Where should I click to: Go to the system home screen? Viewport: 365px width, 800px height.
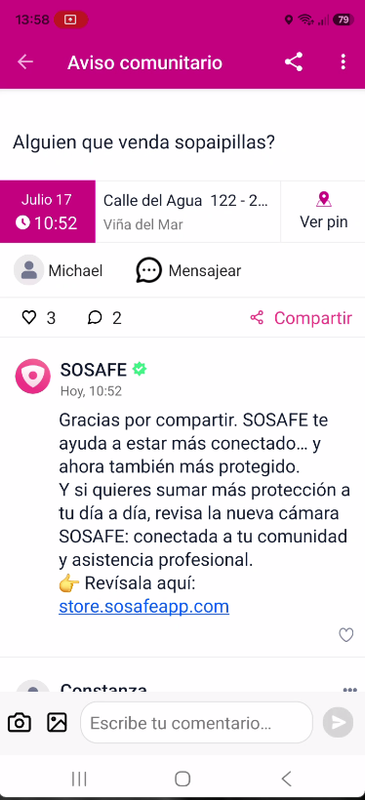point(182,779)
